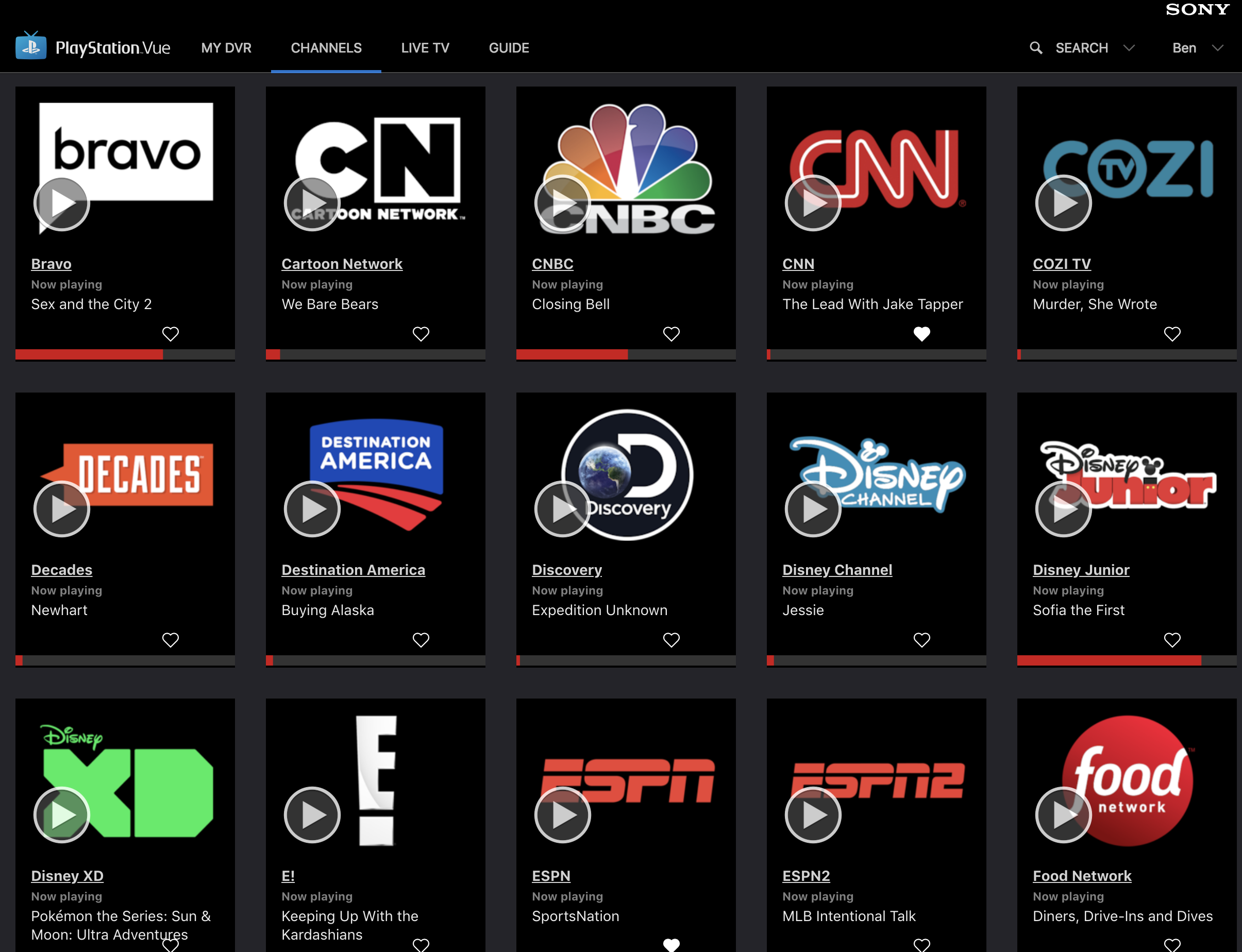The width and height of the screenshot is (1242, 952).
Task: Play the Disney XD channel
Action: pyautogui.click(x=62, y=815)
